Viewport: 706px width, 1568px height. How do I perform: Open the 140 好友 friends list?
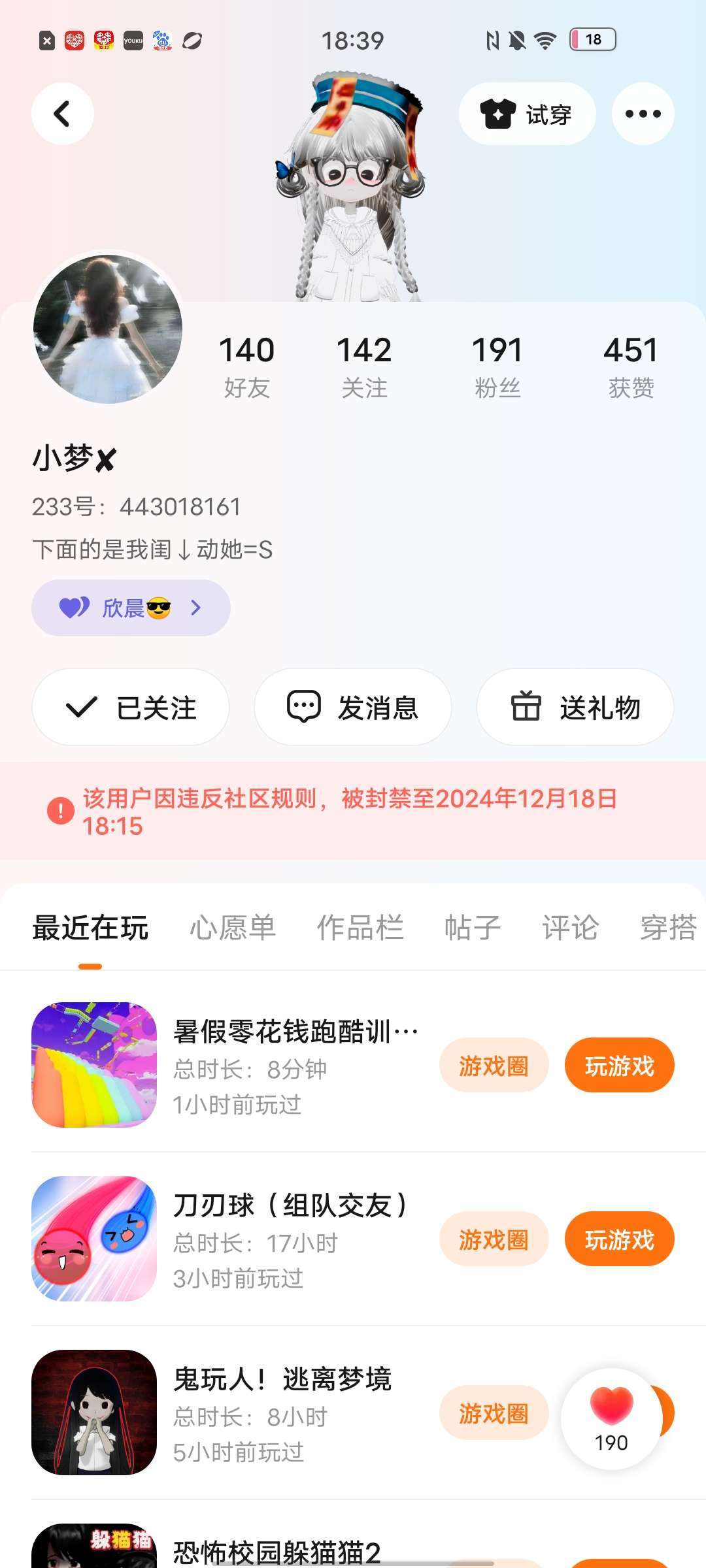coord(246,366)
